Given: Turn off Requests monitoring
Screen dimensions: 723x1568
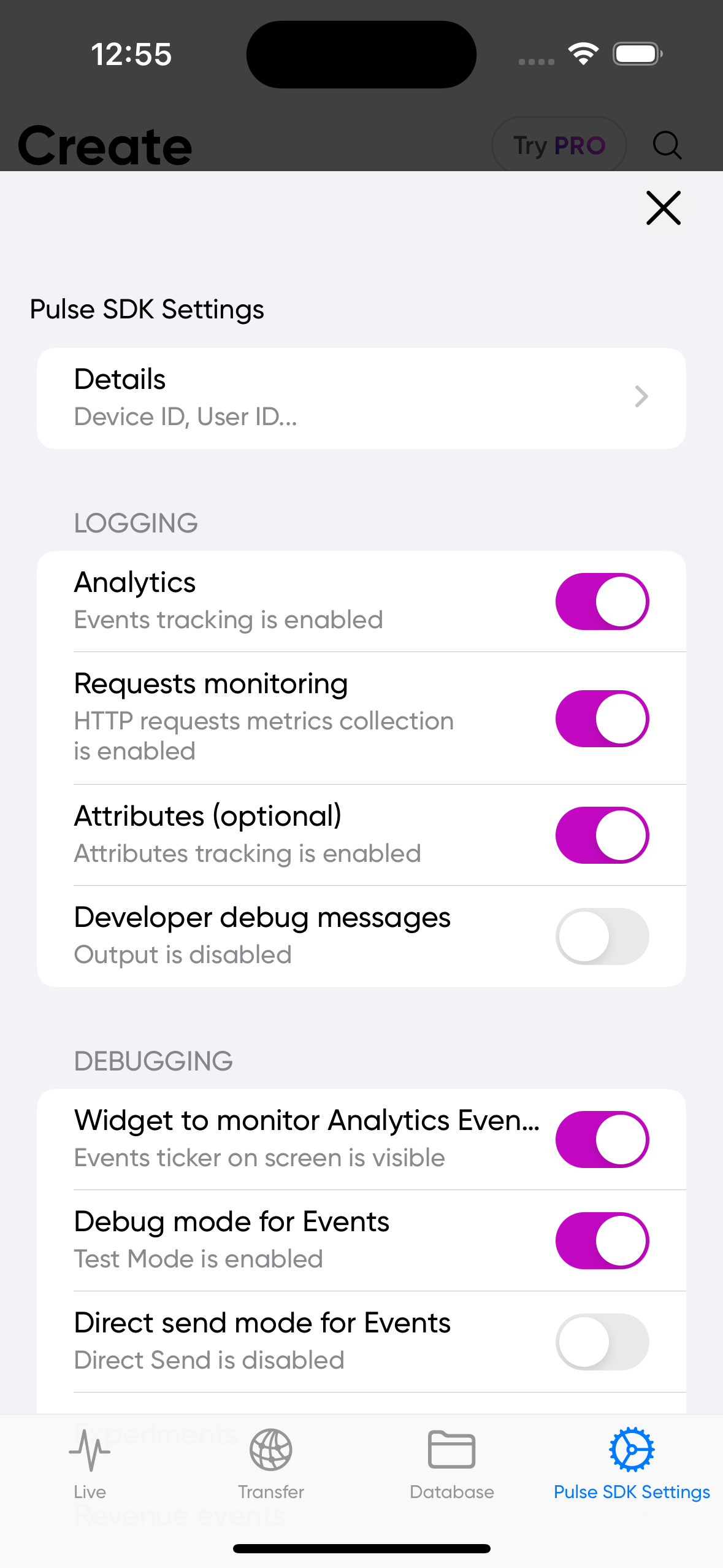Looking at the screenshot, I should (x=602, y=718).
